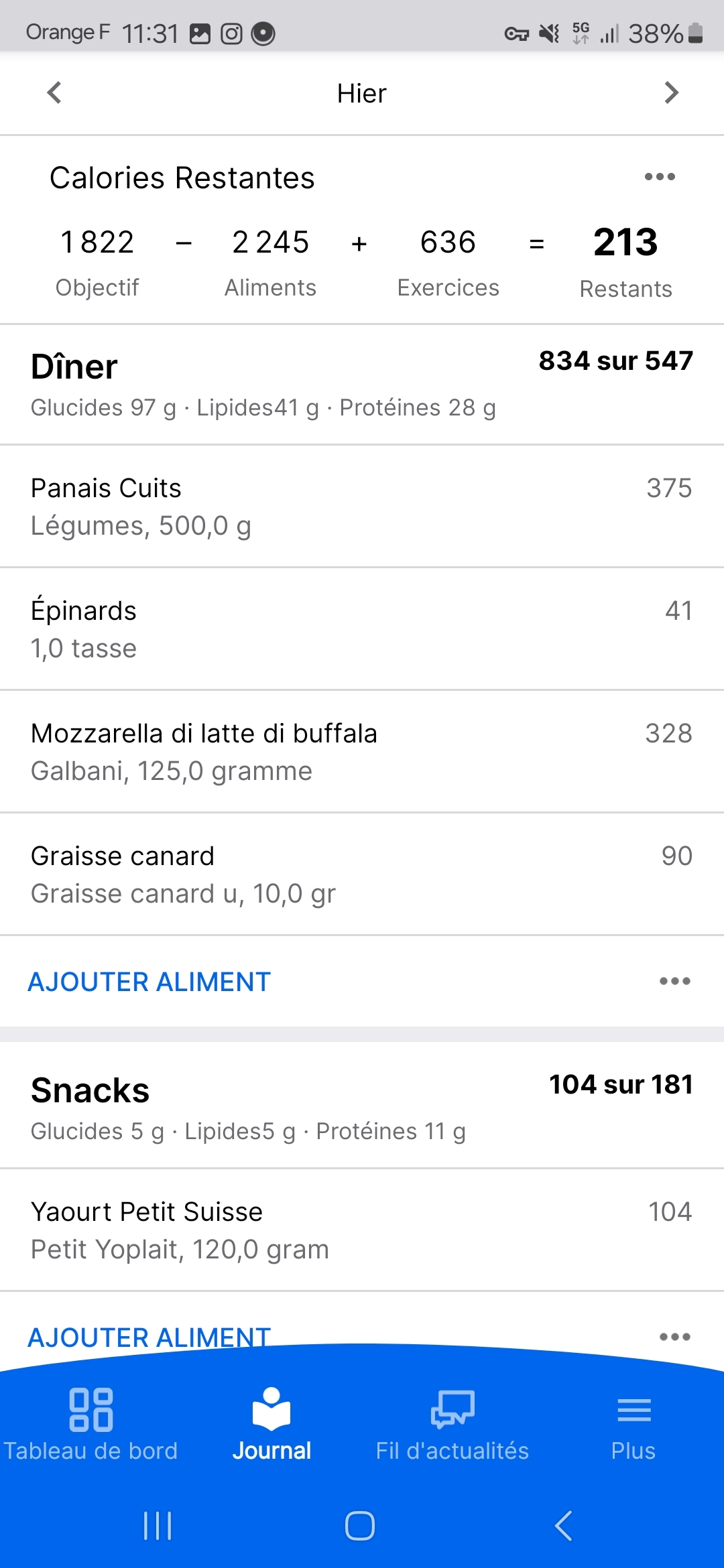Go to the previous day
The width and height of the screenshot is (724, 1568).
click(54, 93)
